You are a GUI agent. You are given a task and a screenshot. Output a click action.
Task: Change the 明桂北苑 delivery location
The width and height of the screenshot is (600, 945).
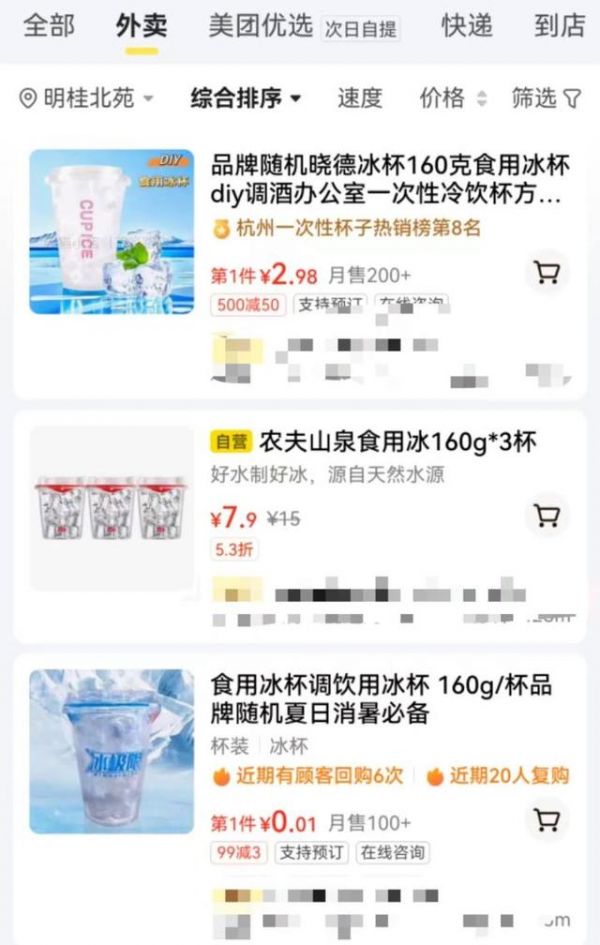[x=87, y=98]
